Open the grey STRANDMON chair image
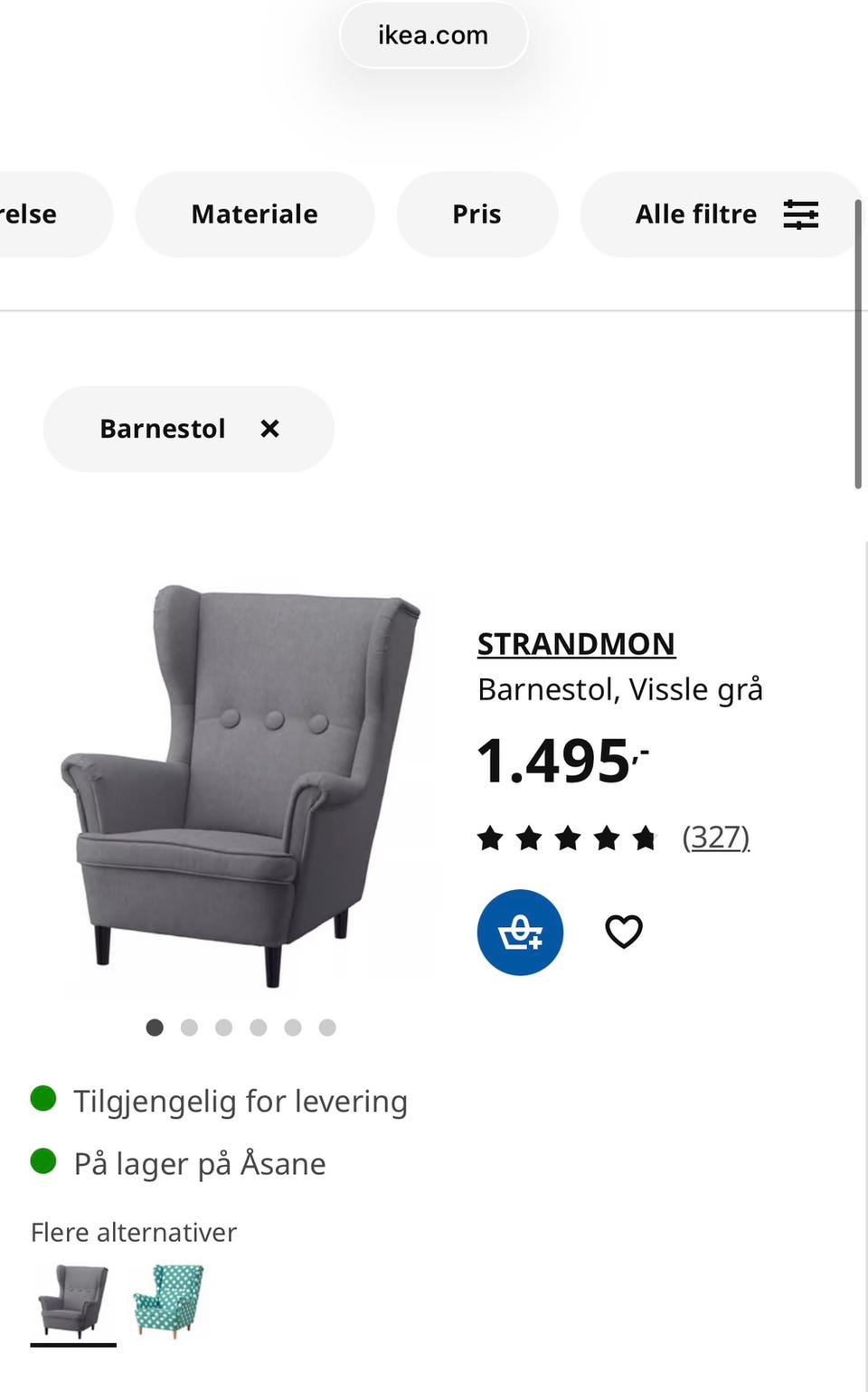Image resolution: width=868 pixels, height=1392 pixels. click(x=241, y=785)
